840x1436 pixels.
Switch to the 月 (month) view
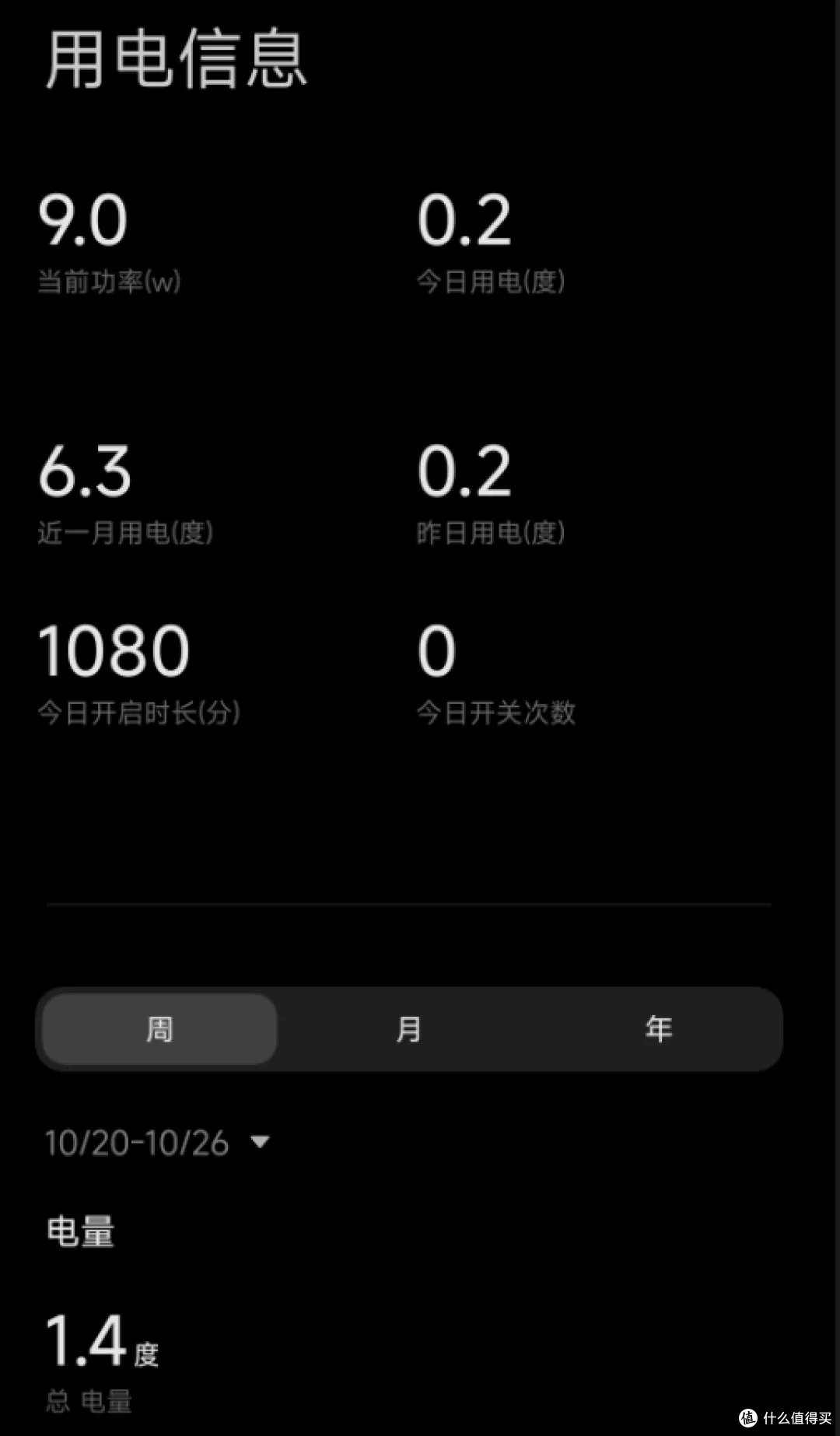(409, 1028)
